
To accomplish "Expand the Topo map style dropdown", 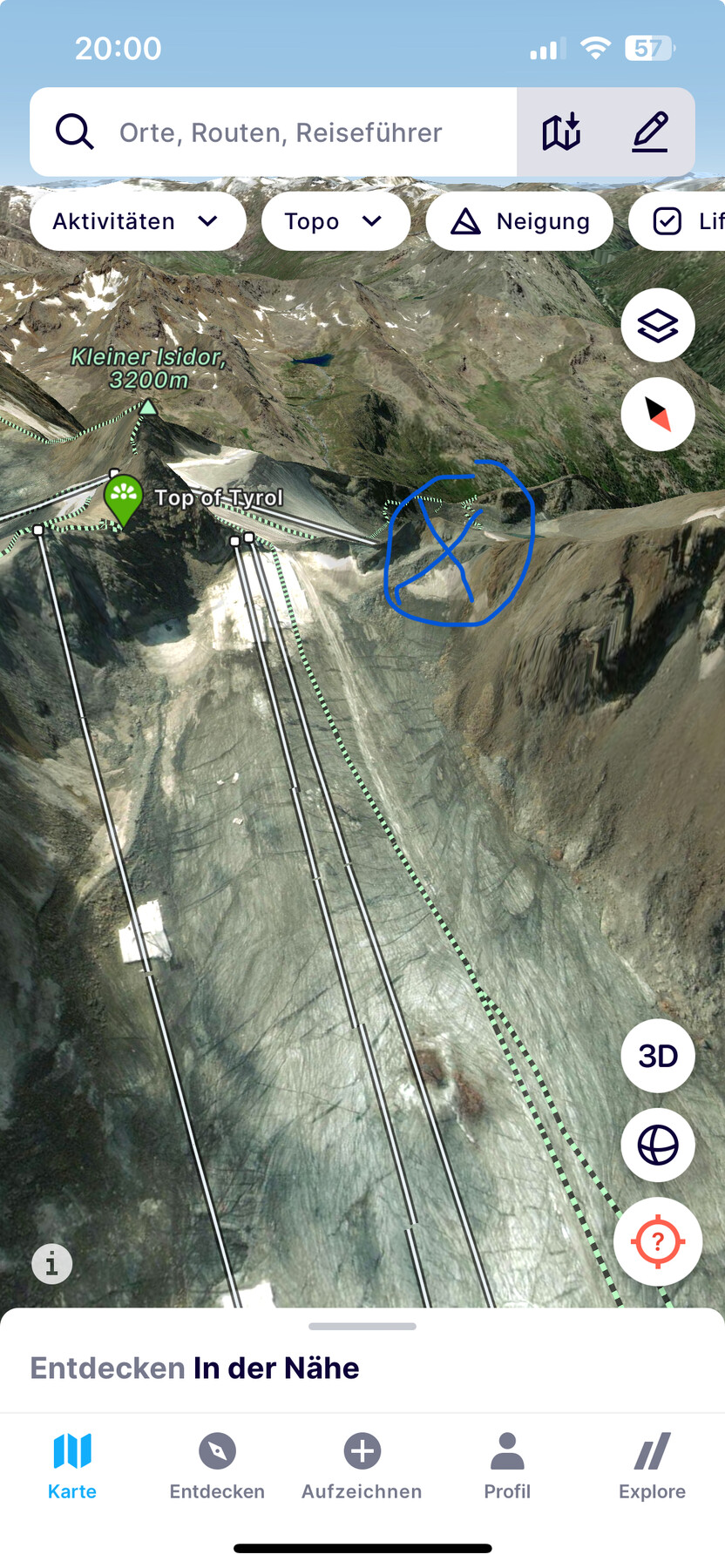I will tap(335, 221).
